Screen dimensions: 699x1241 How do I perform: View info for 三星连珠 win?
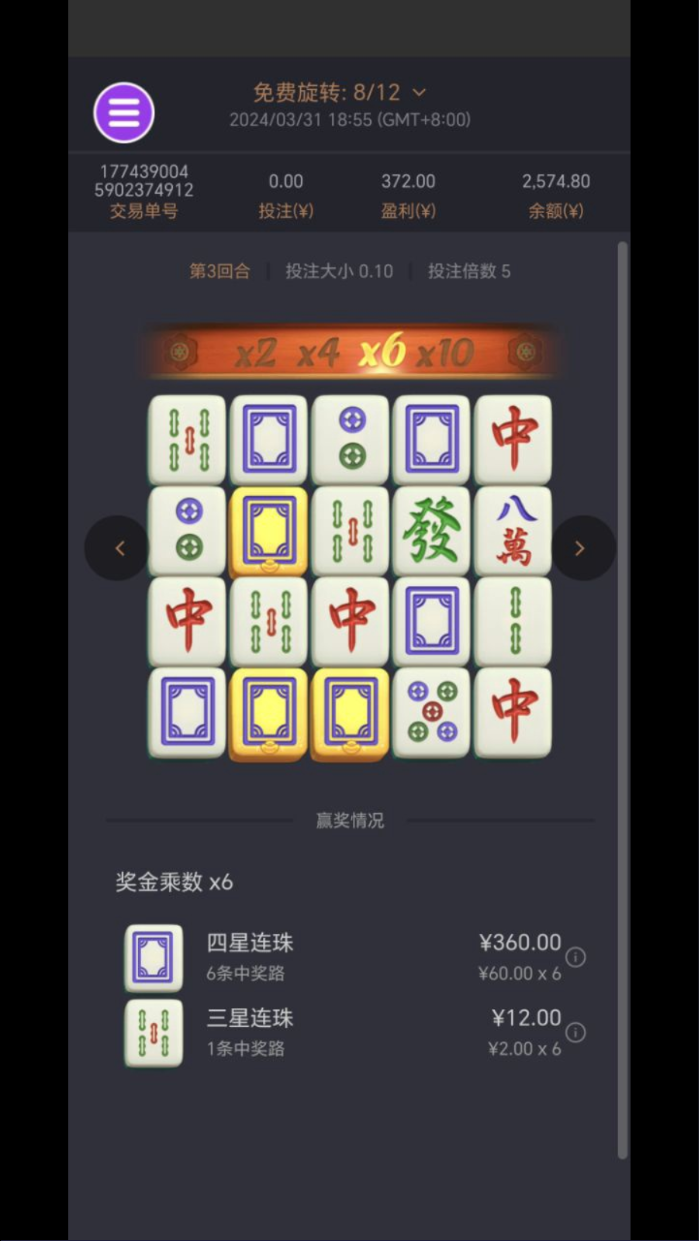click(576, 1032)
